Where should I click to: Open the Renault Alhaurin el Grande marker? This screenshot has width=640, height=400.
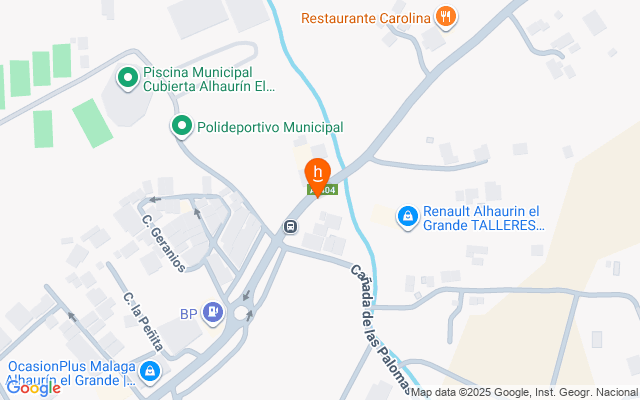(x=407, y=217)
